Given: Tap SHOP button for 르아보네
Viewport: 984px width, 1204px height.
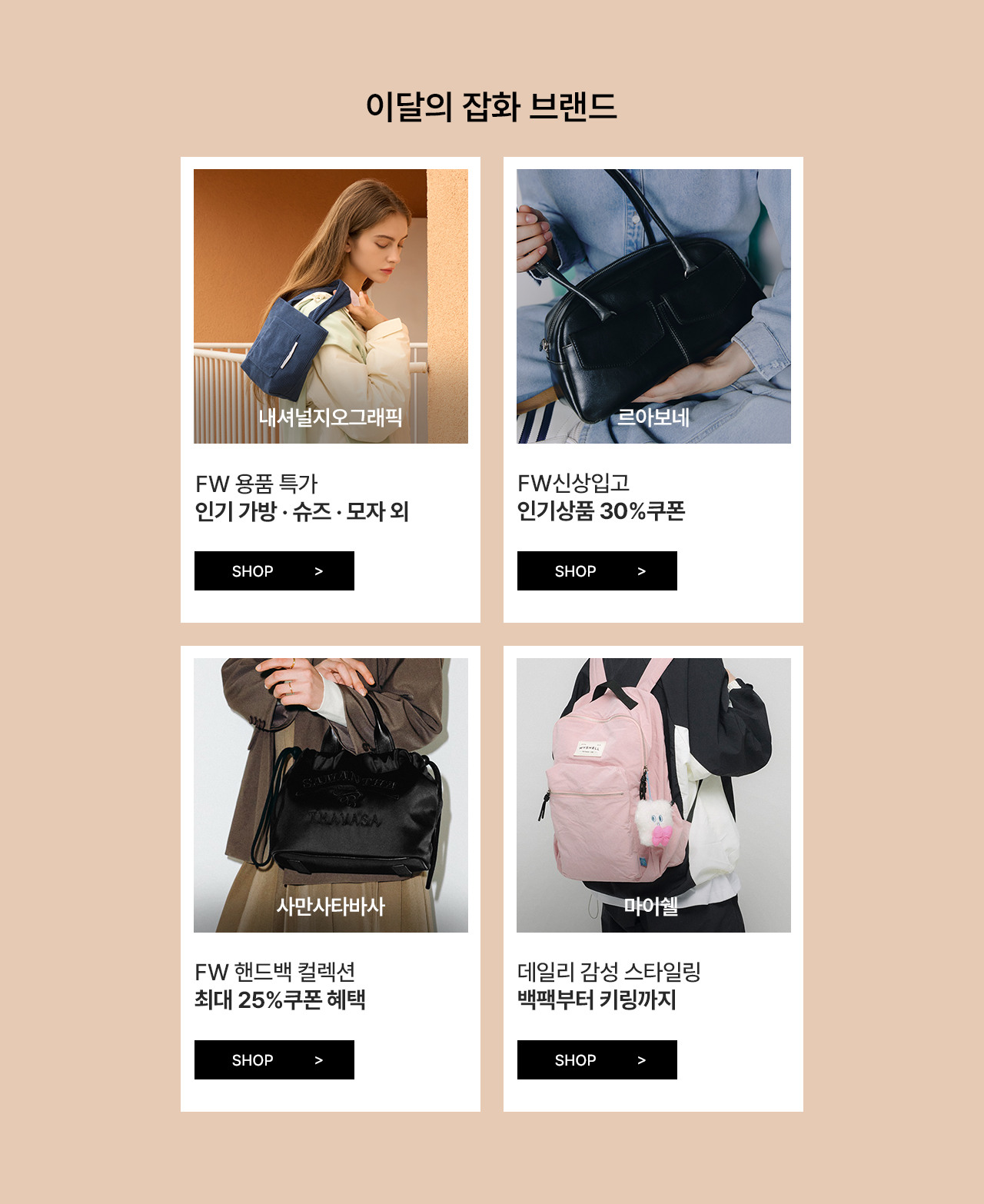Looking at the screenshot, I should point(597,570).
